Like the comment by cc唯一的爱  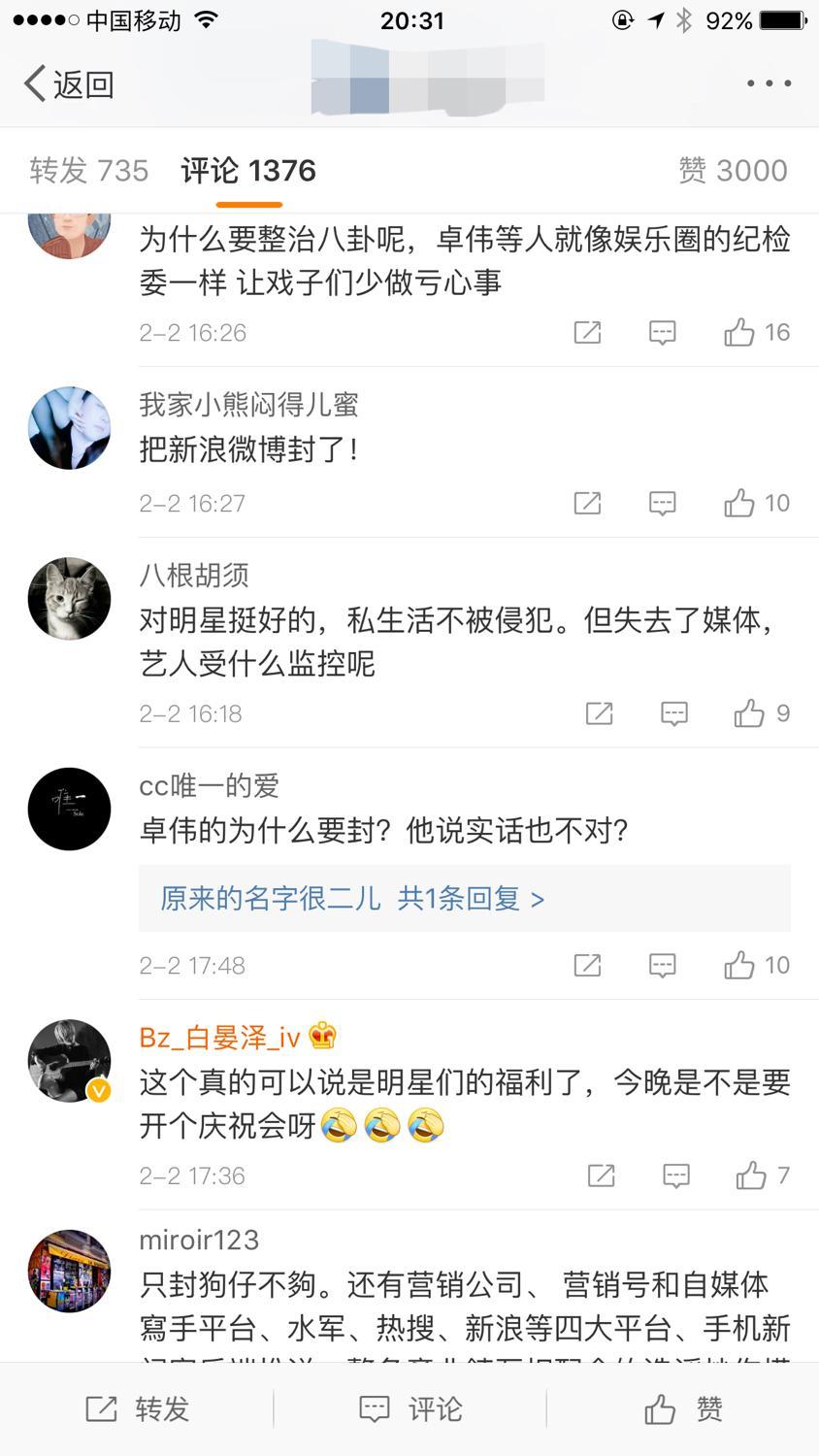739,965
